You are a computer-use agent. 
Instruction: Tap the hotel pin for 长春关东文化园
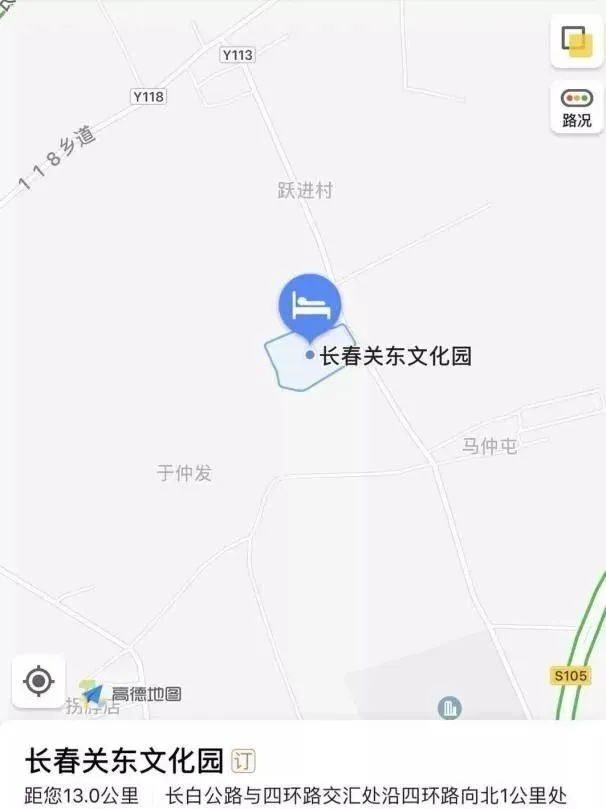click(x=309, y=303)
